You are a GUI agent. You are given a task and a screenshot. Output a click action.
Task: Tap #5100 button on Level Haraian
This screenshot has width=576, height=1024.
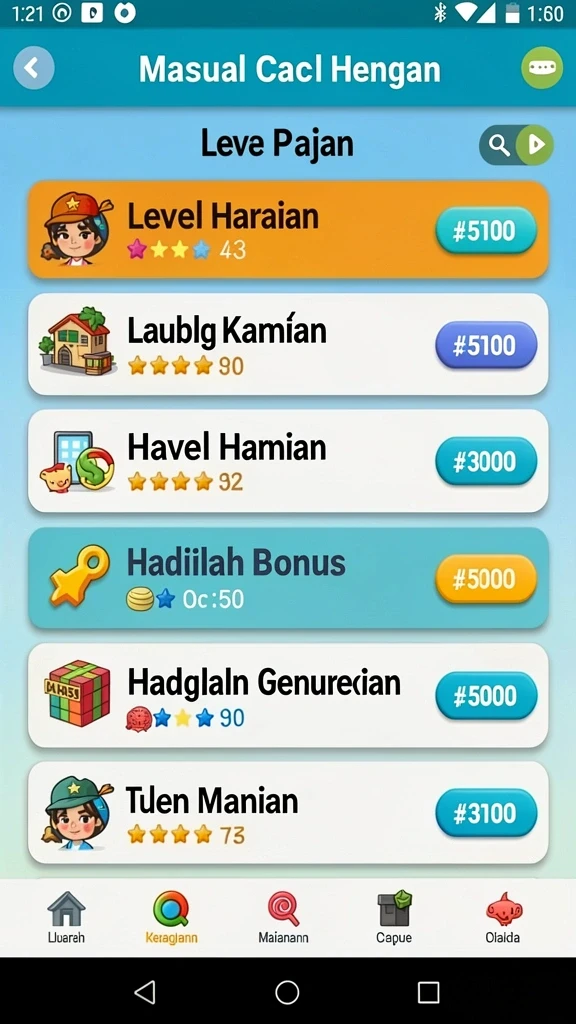(486, 231)
